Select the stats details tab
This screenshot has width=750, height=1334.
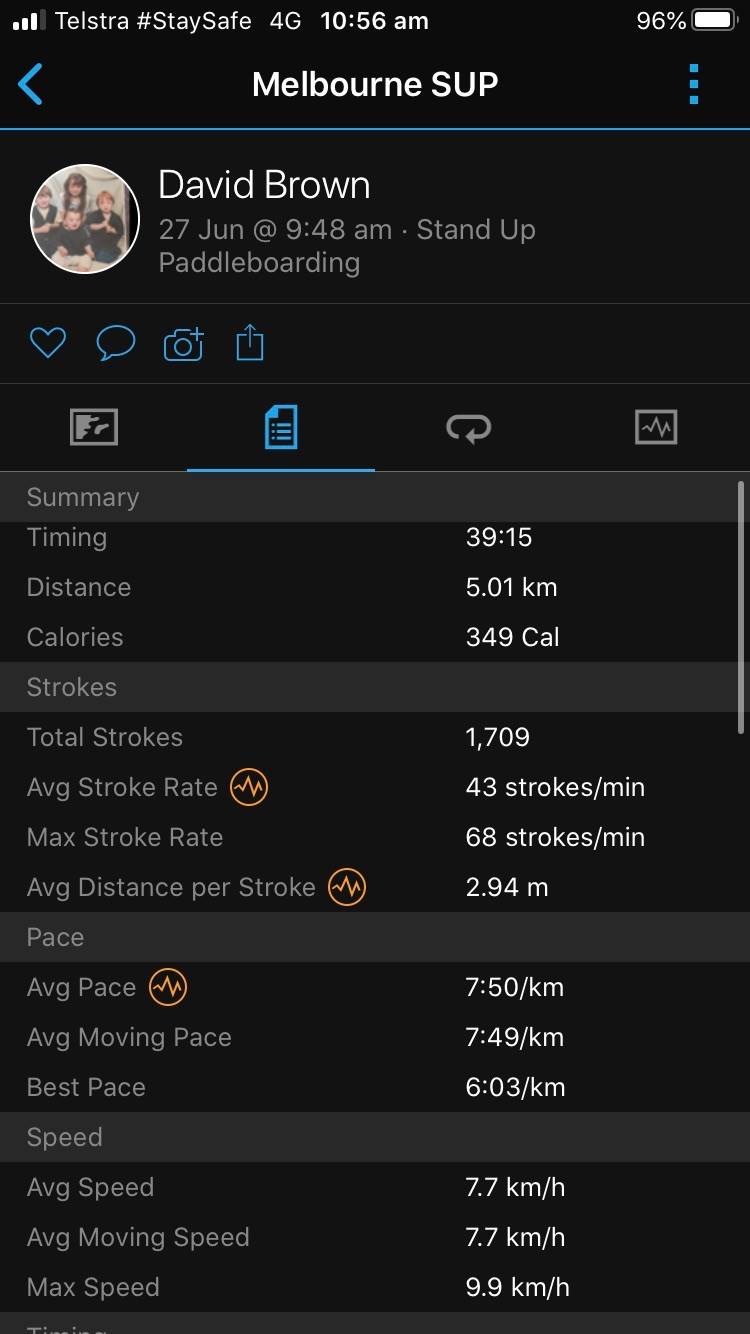coord(281,428)
